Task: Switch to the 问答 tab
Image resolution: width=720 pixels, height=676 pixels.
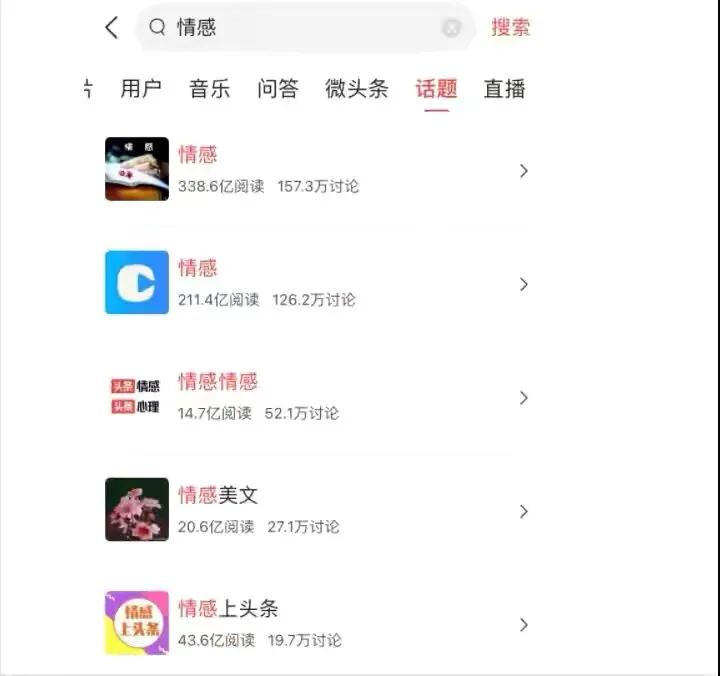Action: (x=278, y=88)
